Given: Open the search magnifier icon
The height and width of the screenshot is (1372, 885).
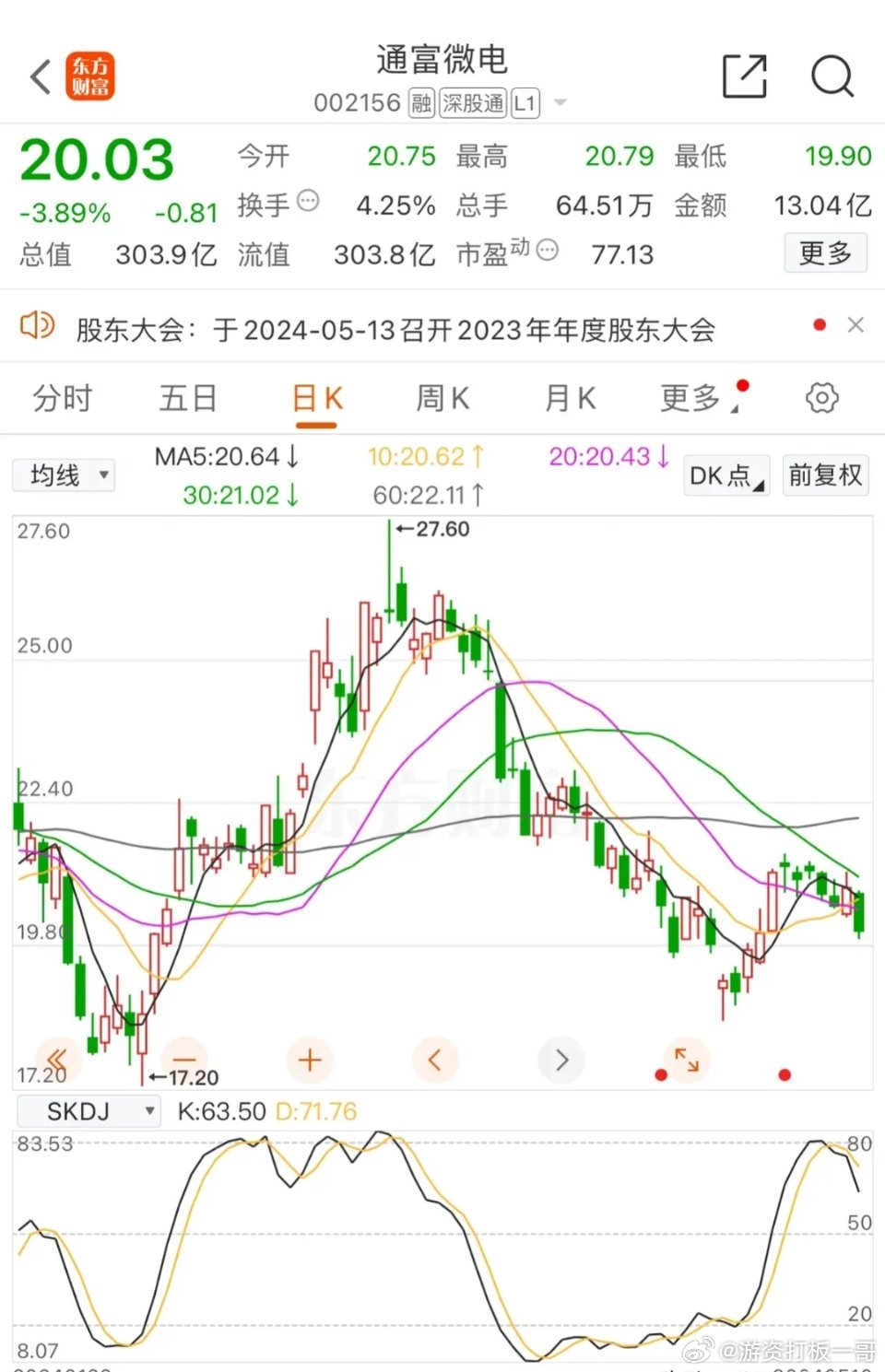Looking at the screenshot, I should 832,76.
